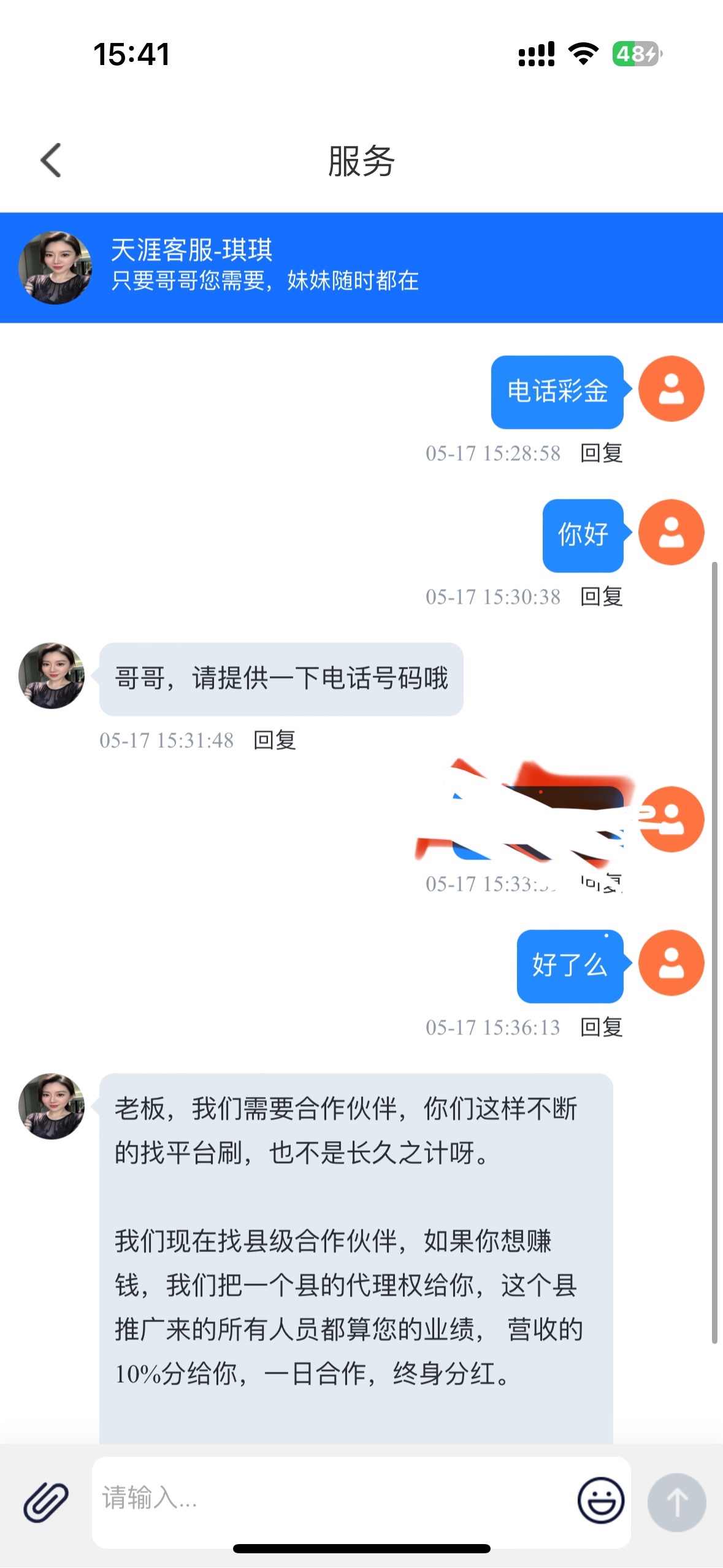Screen dimensions: 723x1568
Task: Open the attachment paperclip icon
Action: pyautogui.click(x=46, y=1502)
